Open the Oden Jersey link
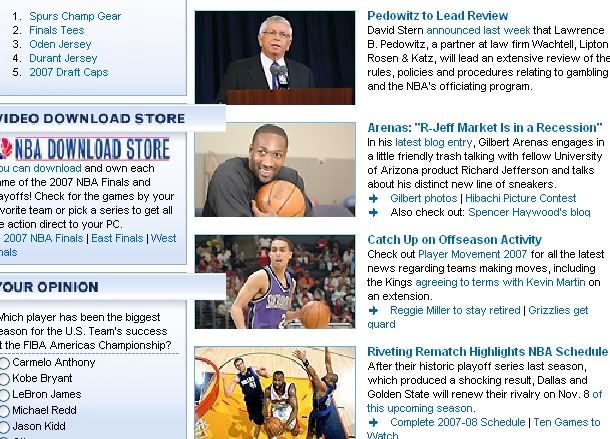Viewport: 610px width, 439px height. (x=62, y=44)
